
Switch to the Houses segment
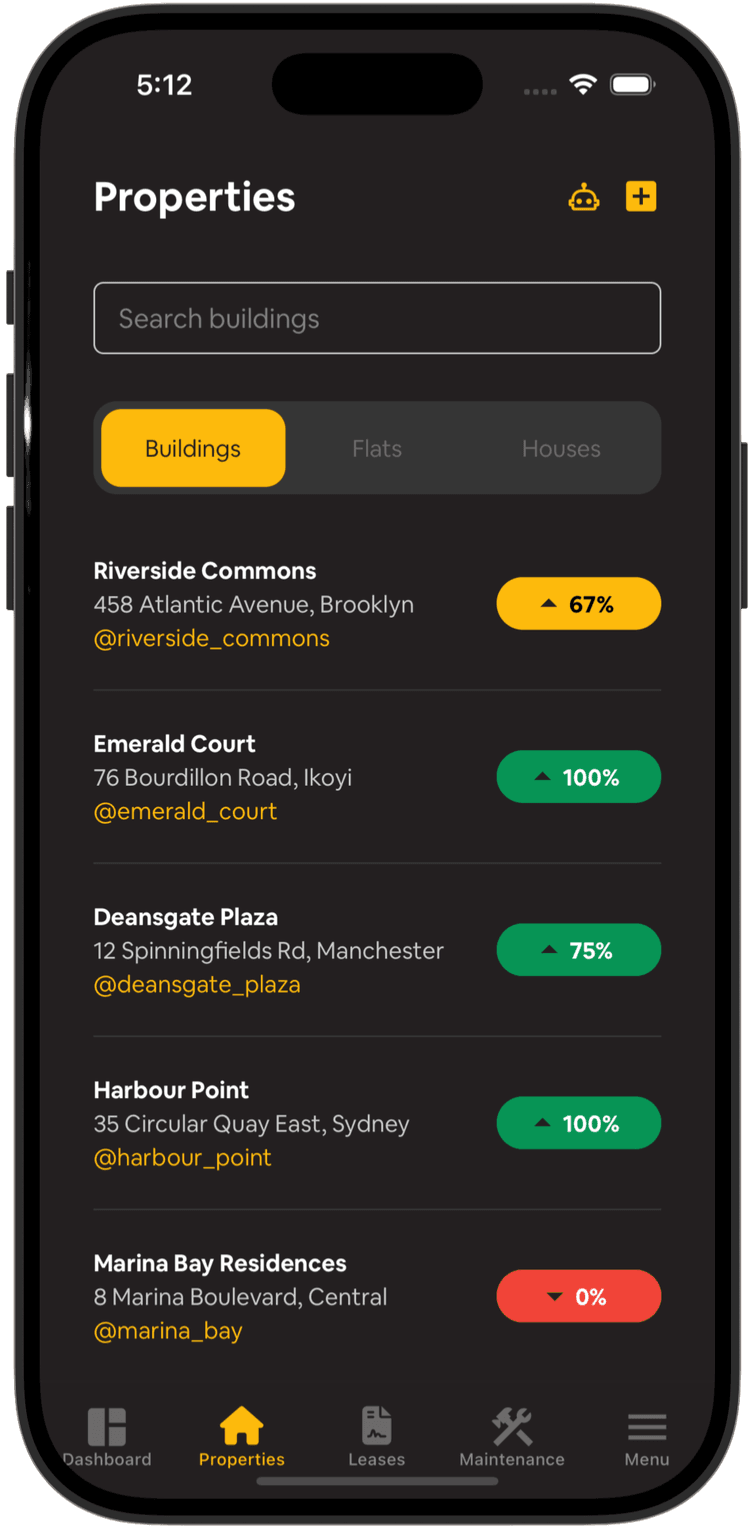[x=561, y=448]
